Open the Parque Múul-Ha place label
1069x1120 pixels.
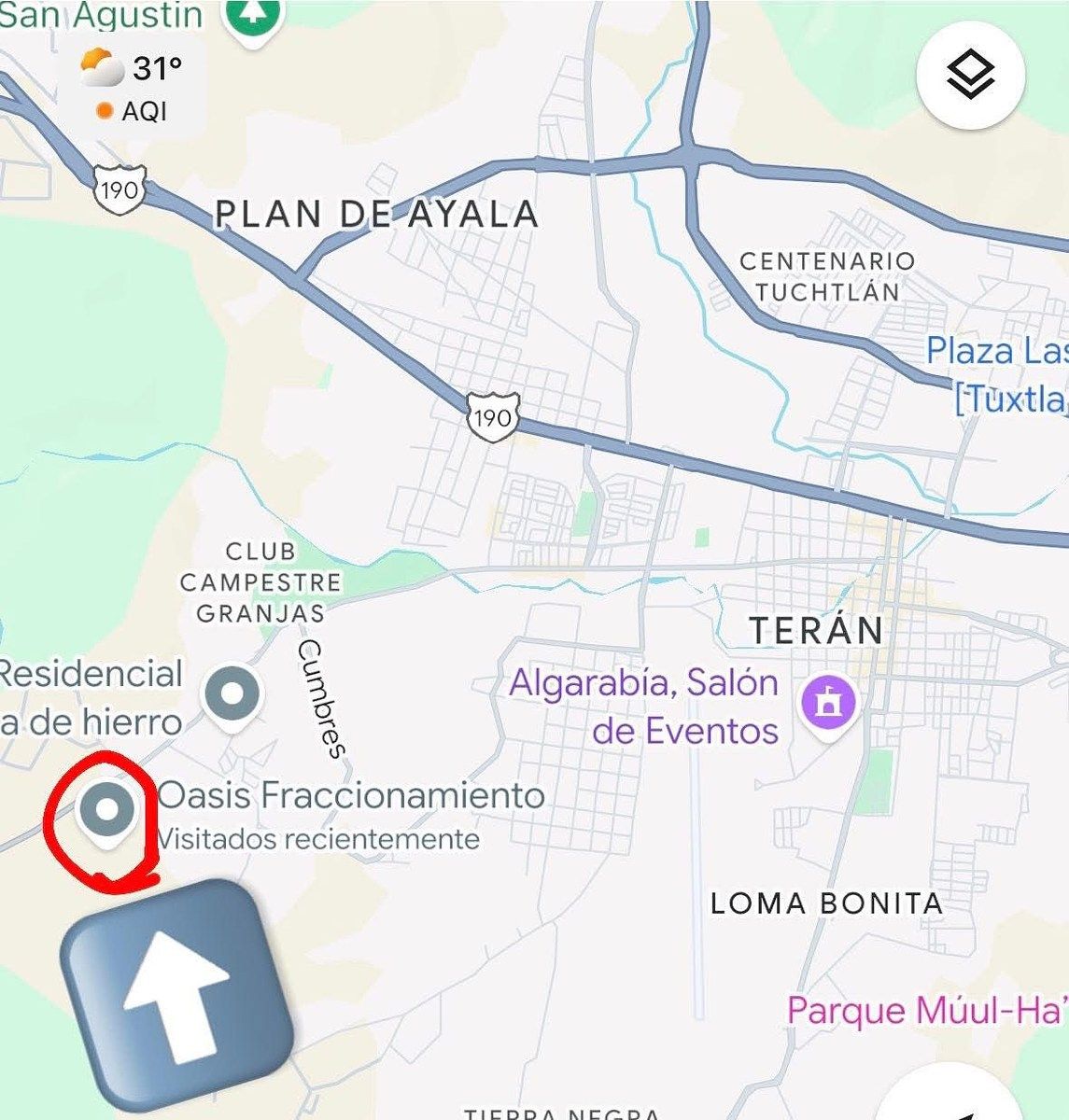(926, 1011)
